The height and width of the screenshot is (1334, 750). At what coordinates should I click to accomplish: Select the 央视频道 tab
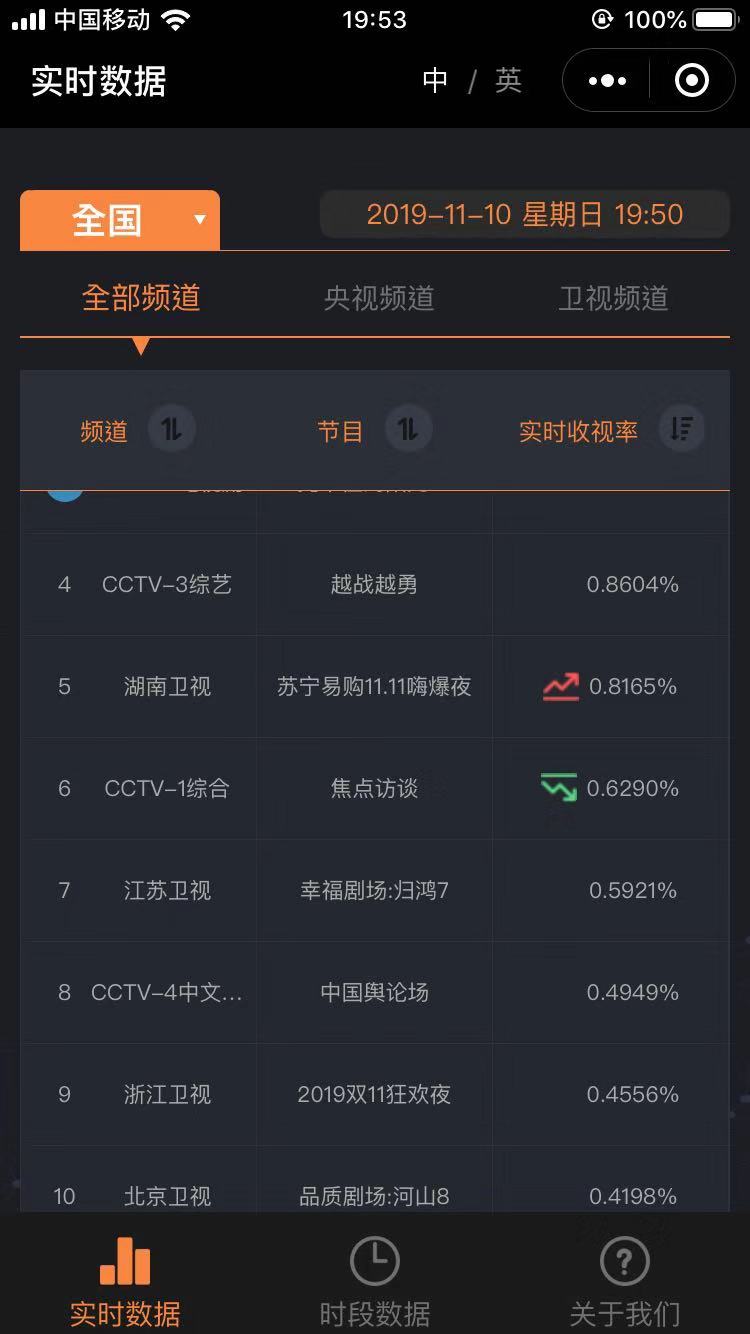(x=379, y=298)
